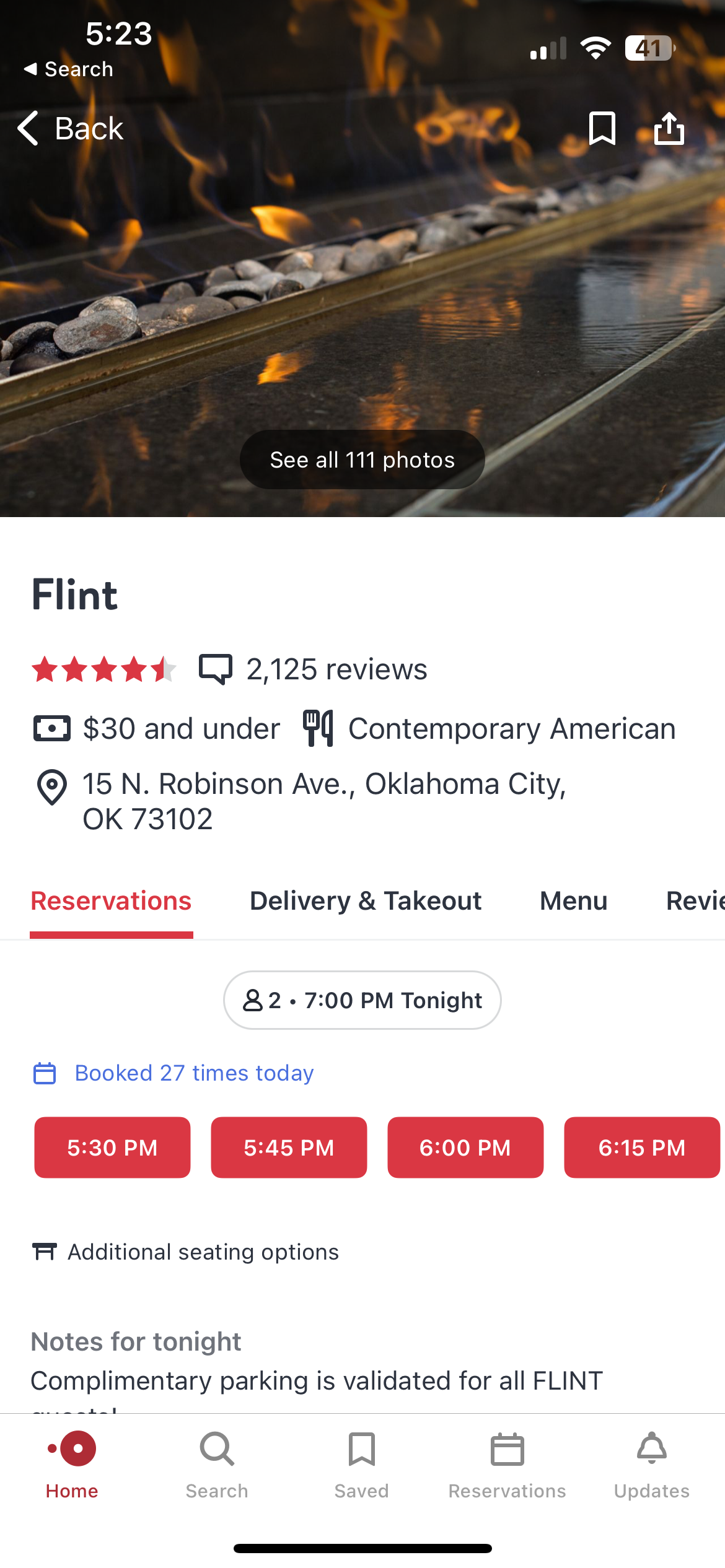Change party size and time selector
Viewport: 725px width, 1568px height.
pyautogui.click(x=362, y=1000)
